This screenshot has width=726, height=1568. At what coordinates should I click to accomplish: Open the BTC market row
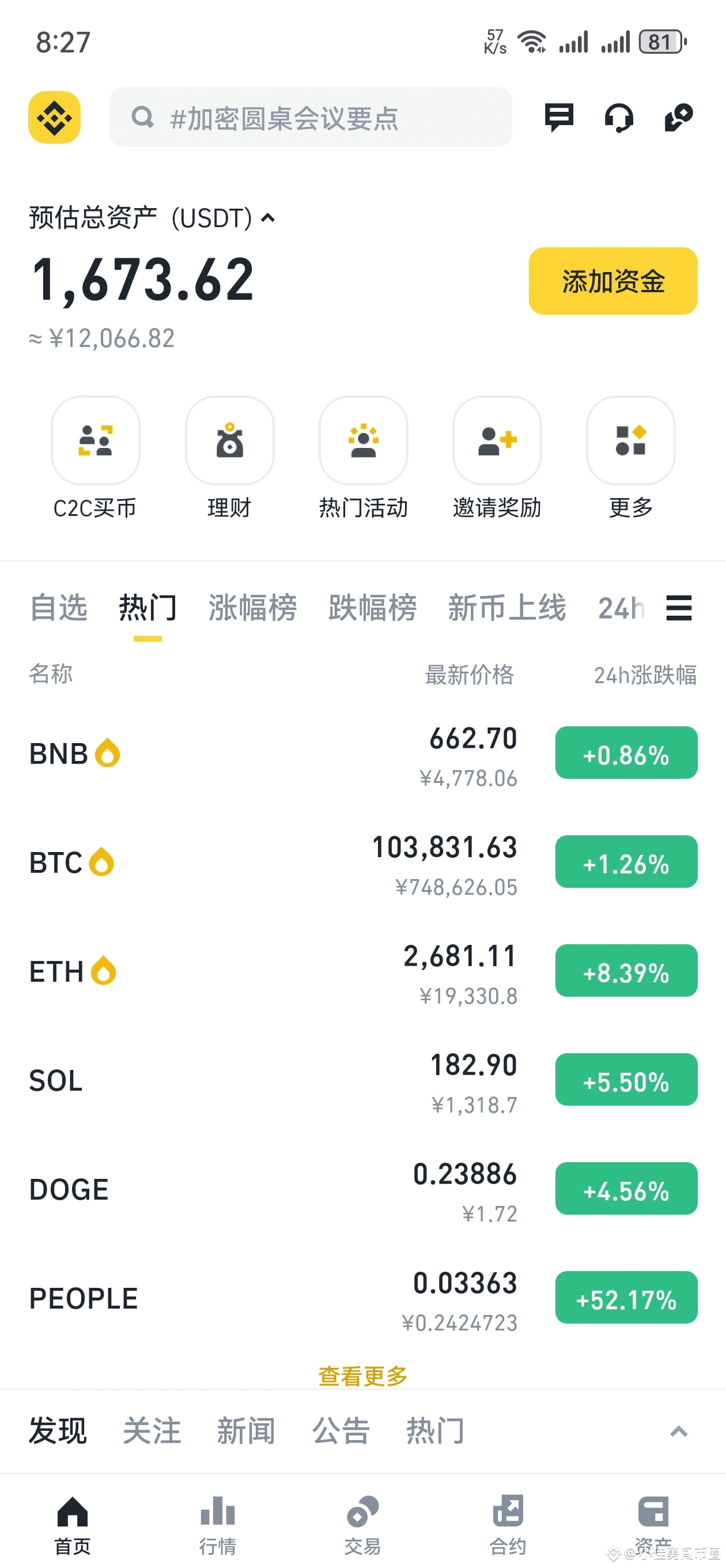(364, 862)
